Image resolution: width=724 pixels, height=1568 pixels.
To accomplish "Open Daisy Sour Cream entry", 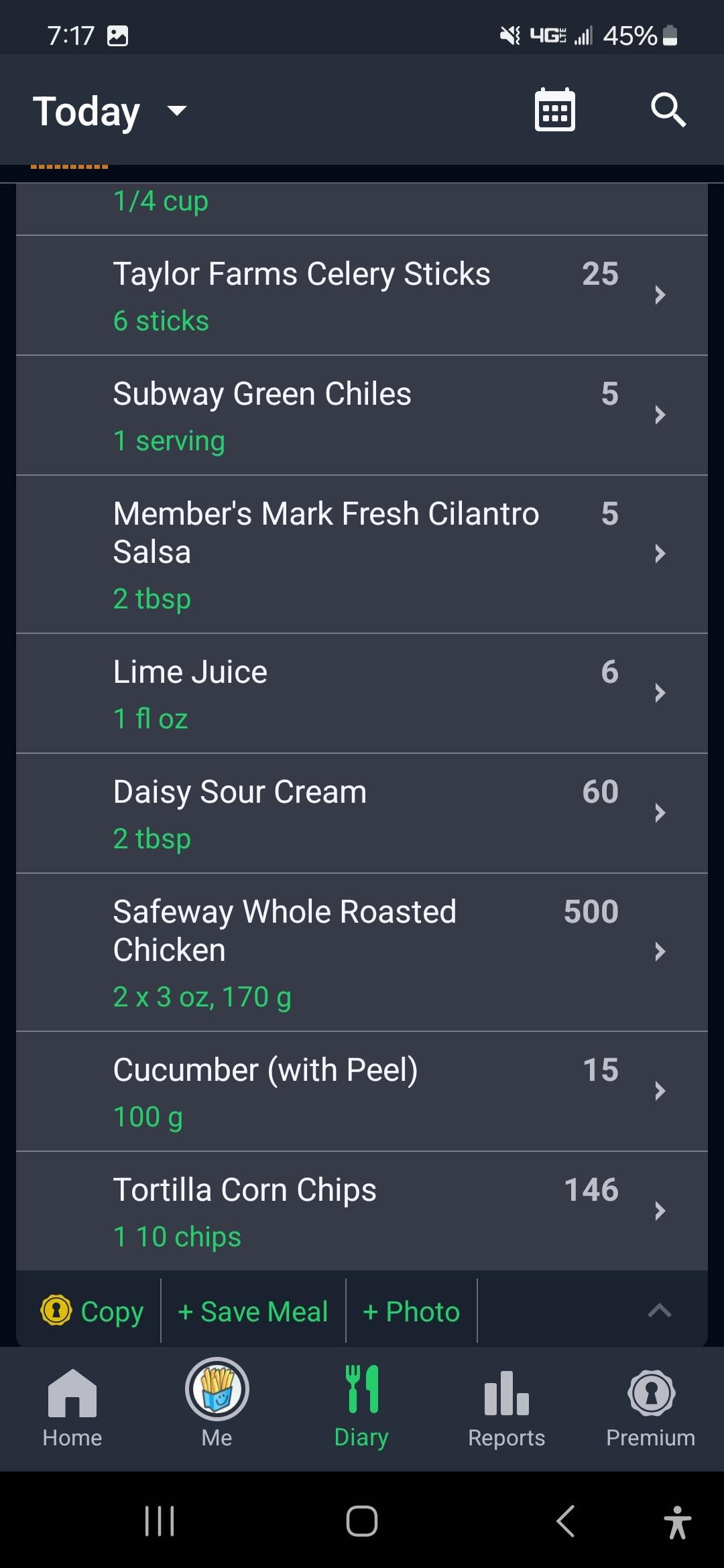I will point(362,813).
